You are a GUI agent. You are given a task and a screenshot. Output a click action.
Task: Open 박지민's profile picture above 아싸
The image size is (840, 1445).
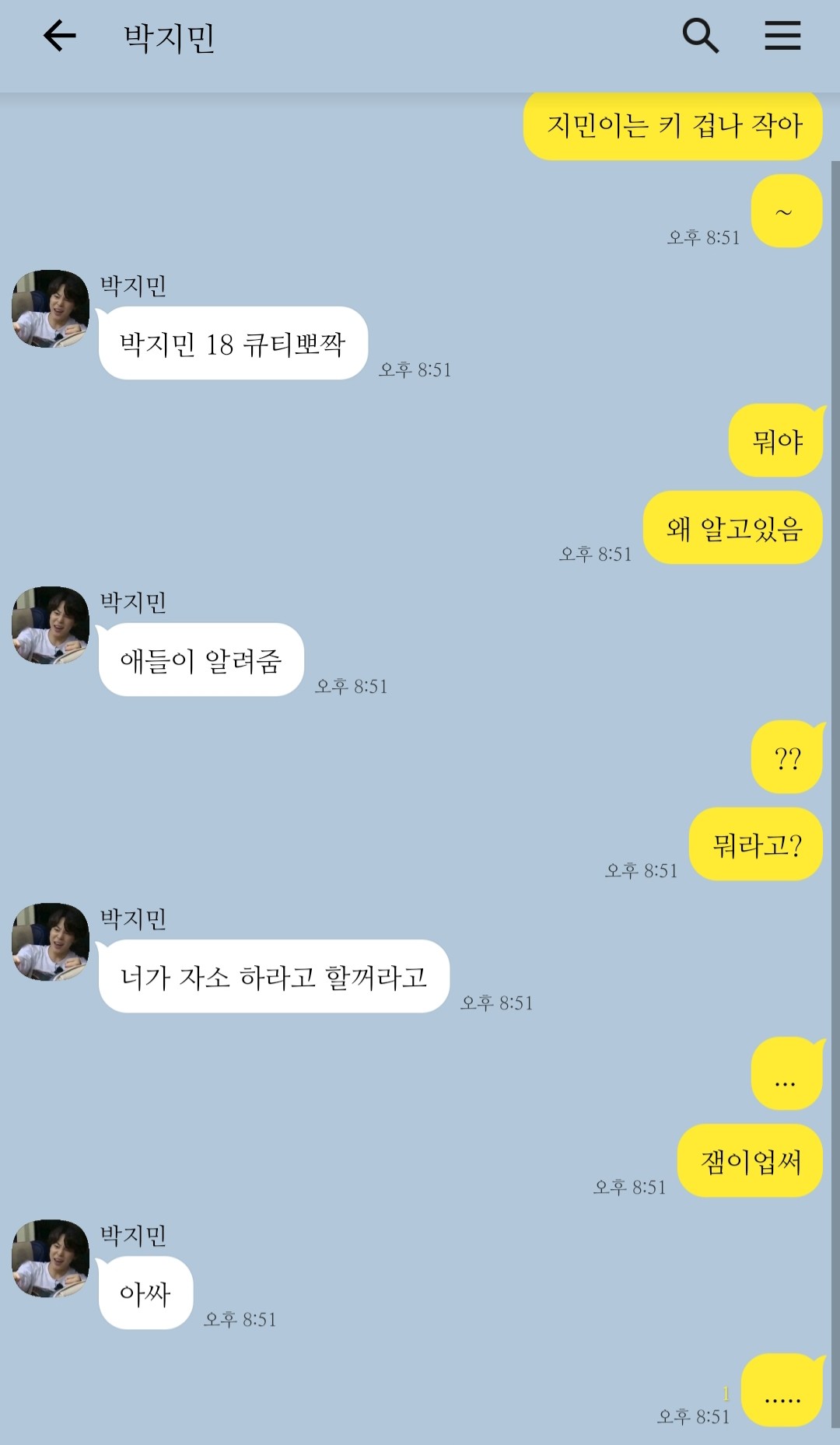(51, 1258)
